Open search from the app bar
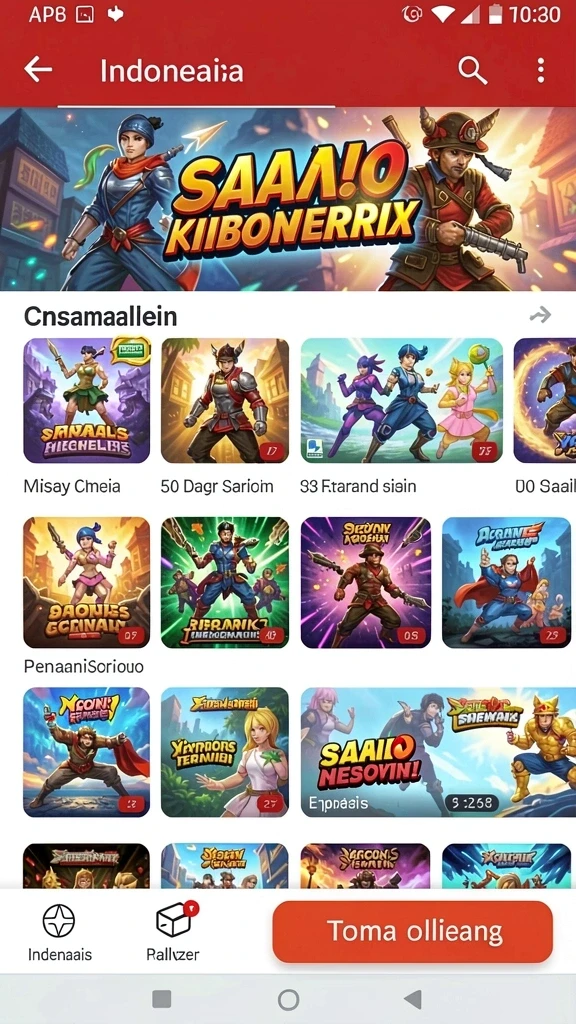Viewport: 576px width, 1024px height. pos(472,69)
